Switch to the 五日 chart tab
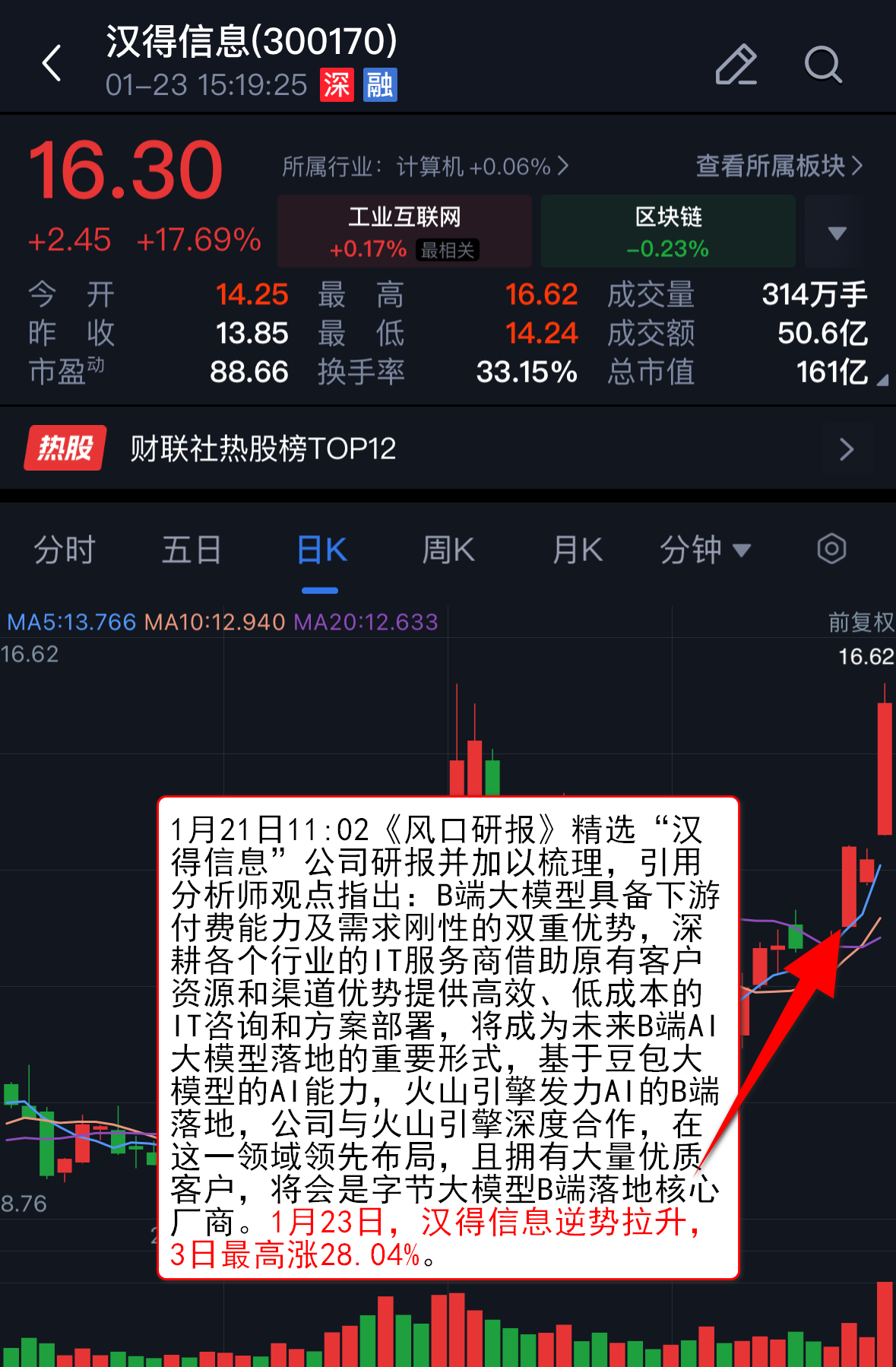This screenshot has width=896, height=1367. (192, 550)
